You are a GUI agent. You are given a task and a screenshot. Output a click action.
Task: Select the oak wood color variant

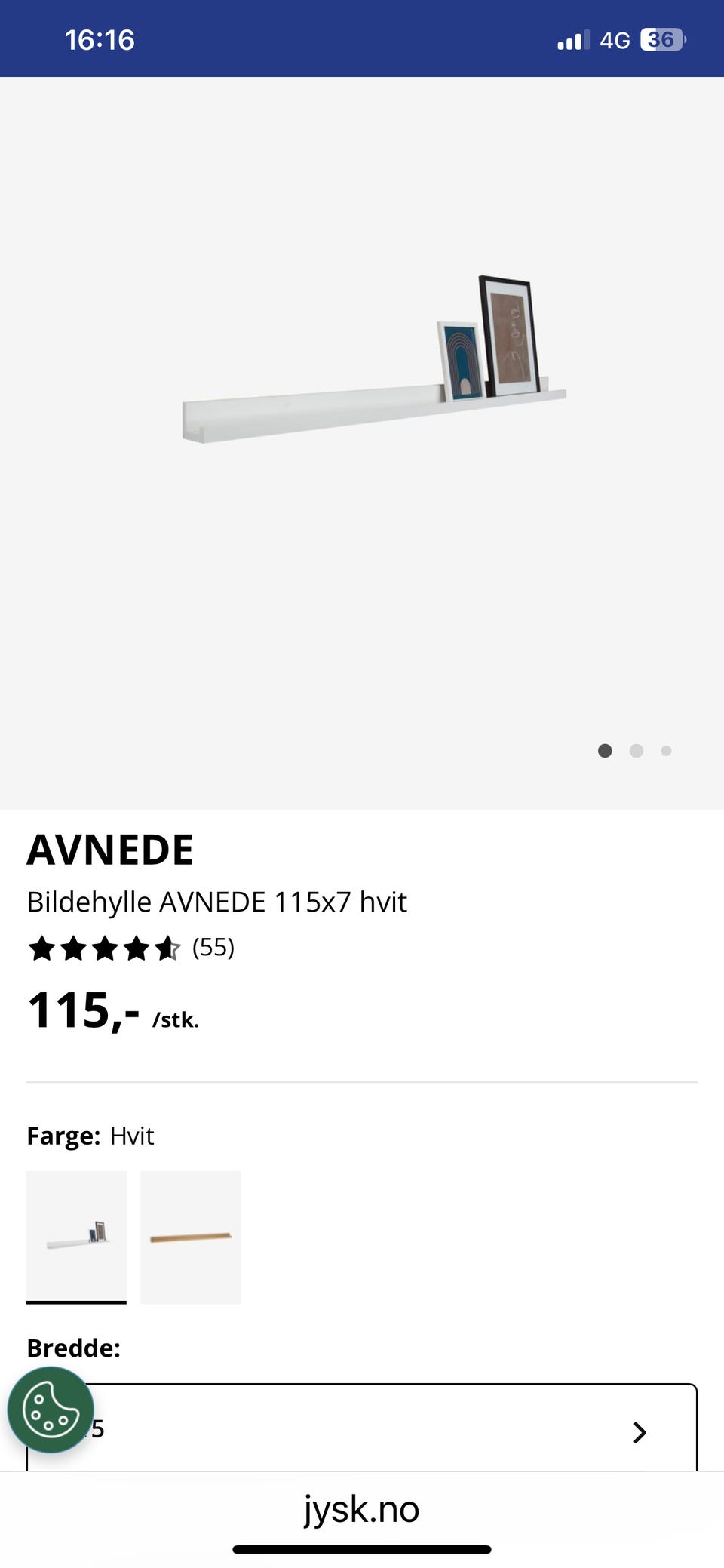click(x=190, y=1235)
